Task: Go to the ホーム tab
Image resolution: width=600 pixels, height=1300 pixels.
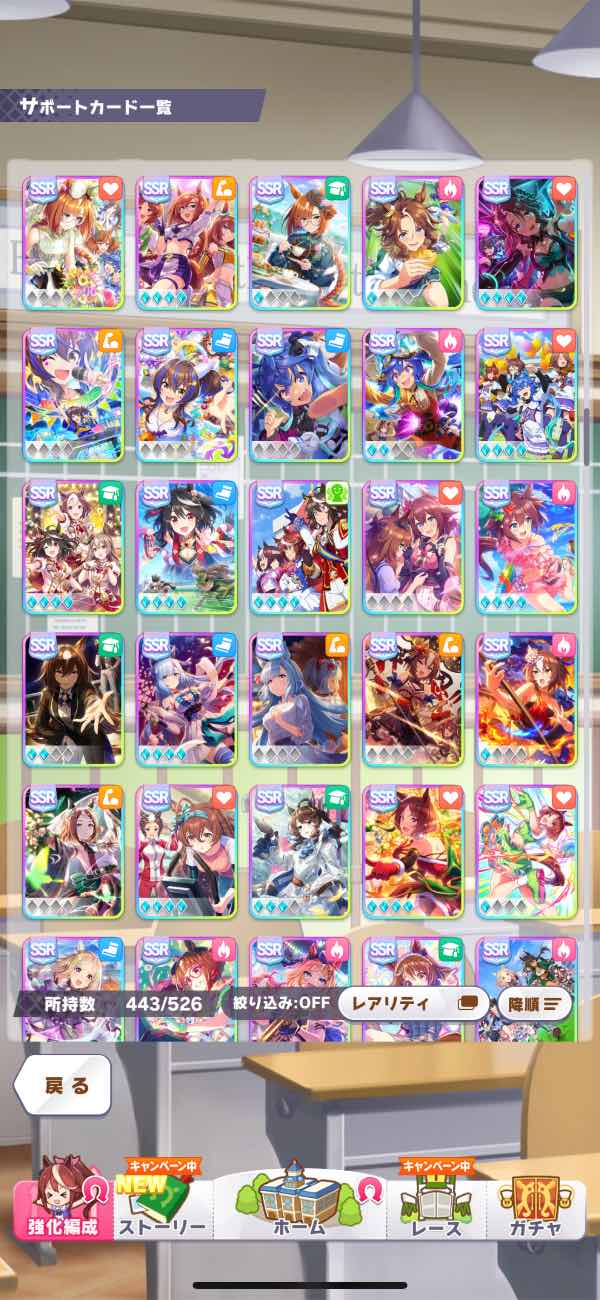Action: point(300,1205)
